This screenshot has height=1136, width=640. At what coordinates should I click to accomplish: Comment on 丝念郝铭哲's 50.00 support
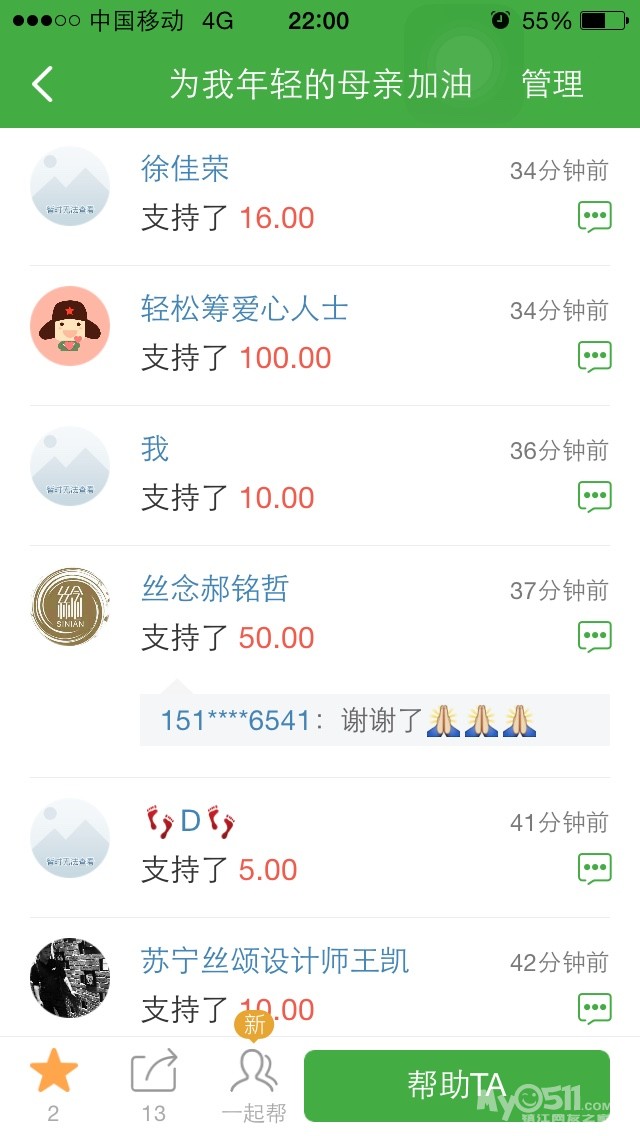coord(594,636)
